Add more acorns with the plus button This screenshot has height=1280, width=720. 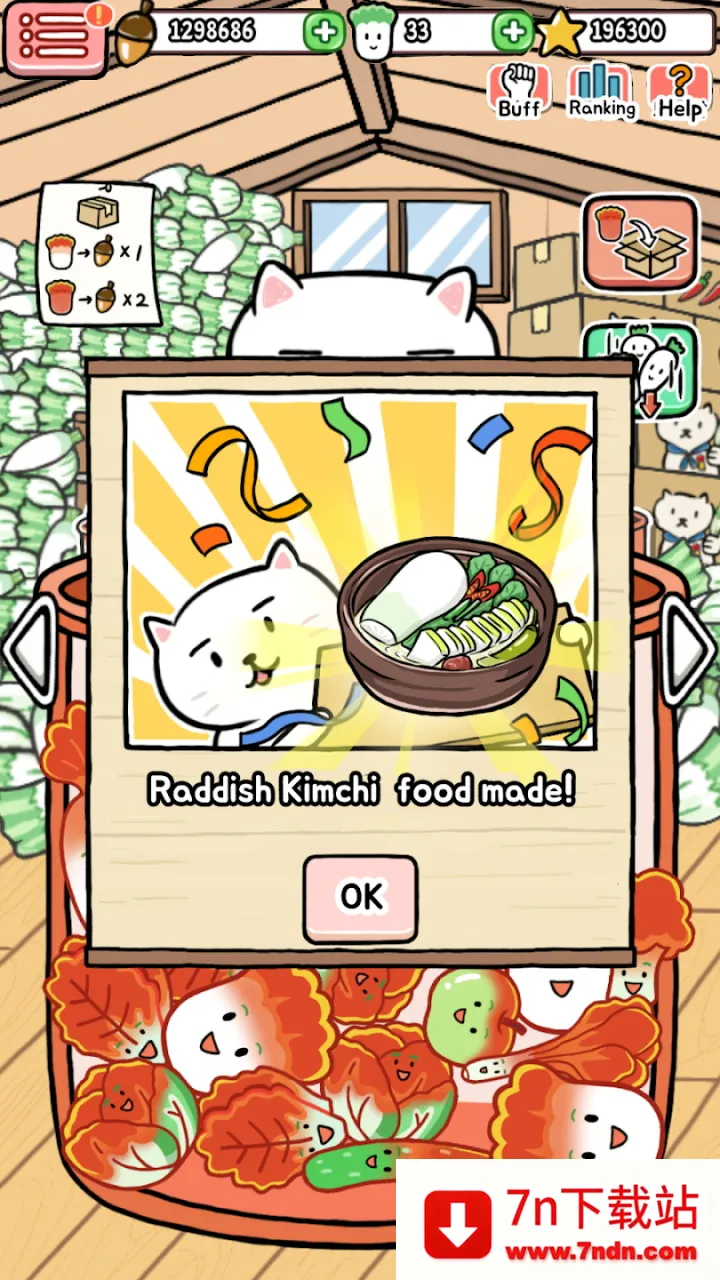323,32
